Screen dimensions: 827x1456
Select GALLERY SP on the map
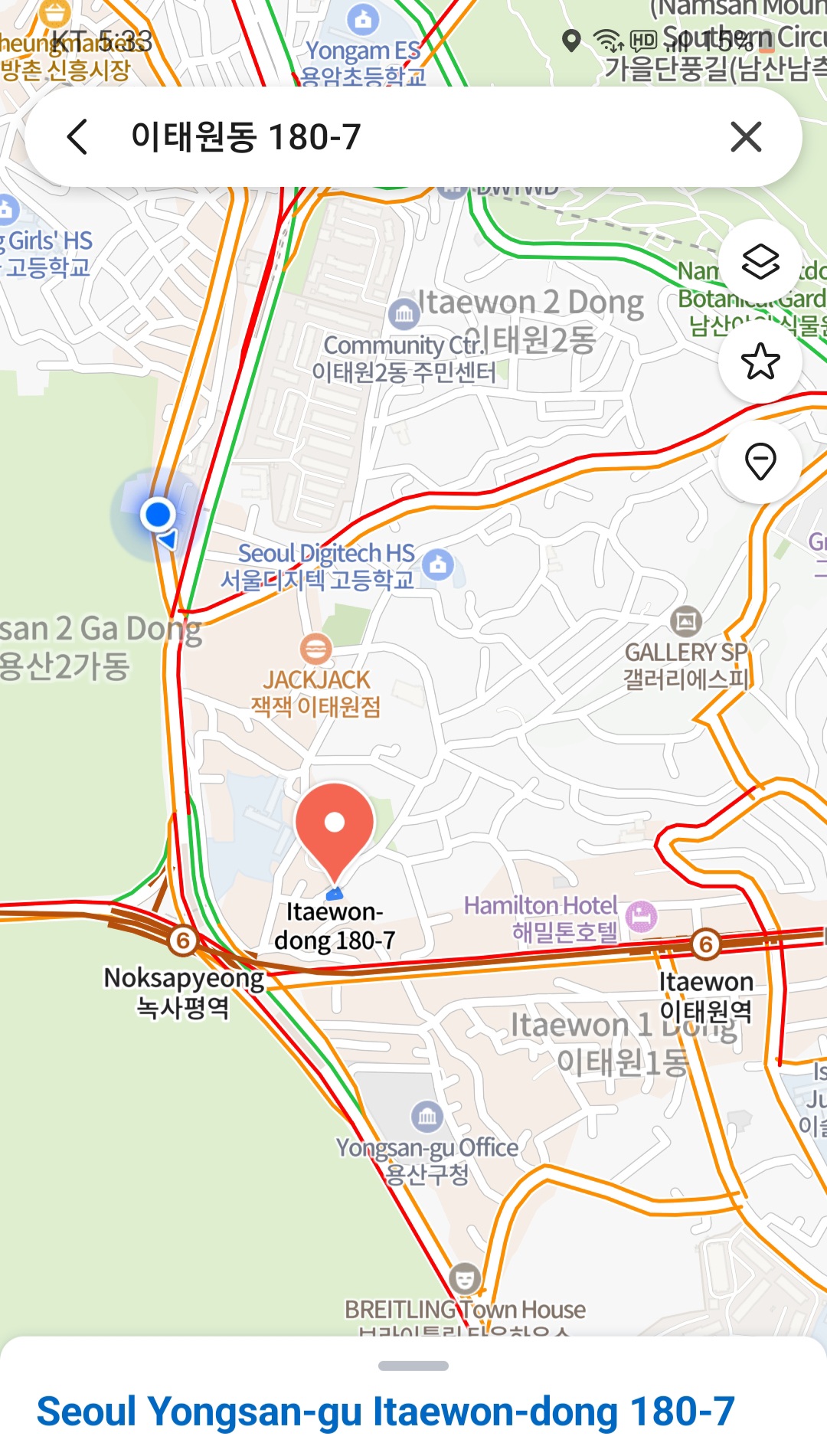pyautogui.click(x=685, y=621)
